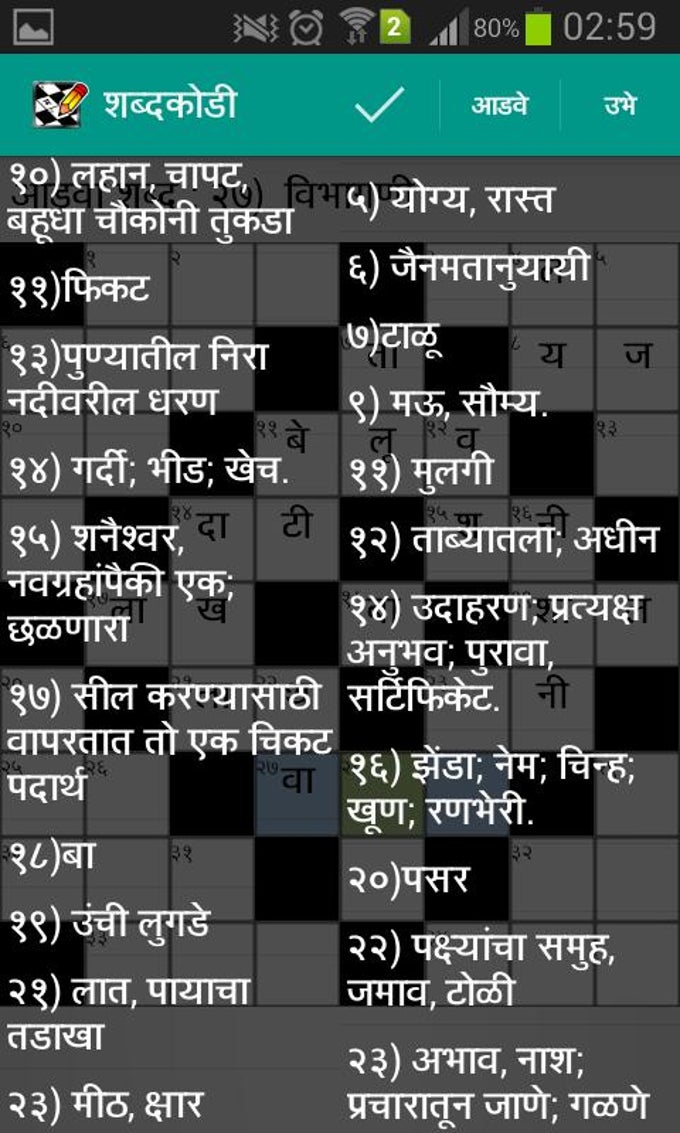Switch to आडवे across clues
The image size is (680, 1133).
pos(500,105)
